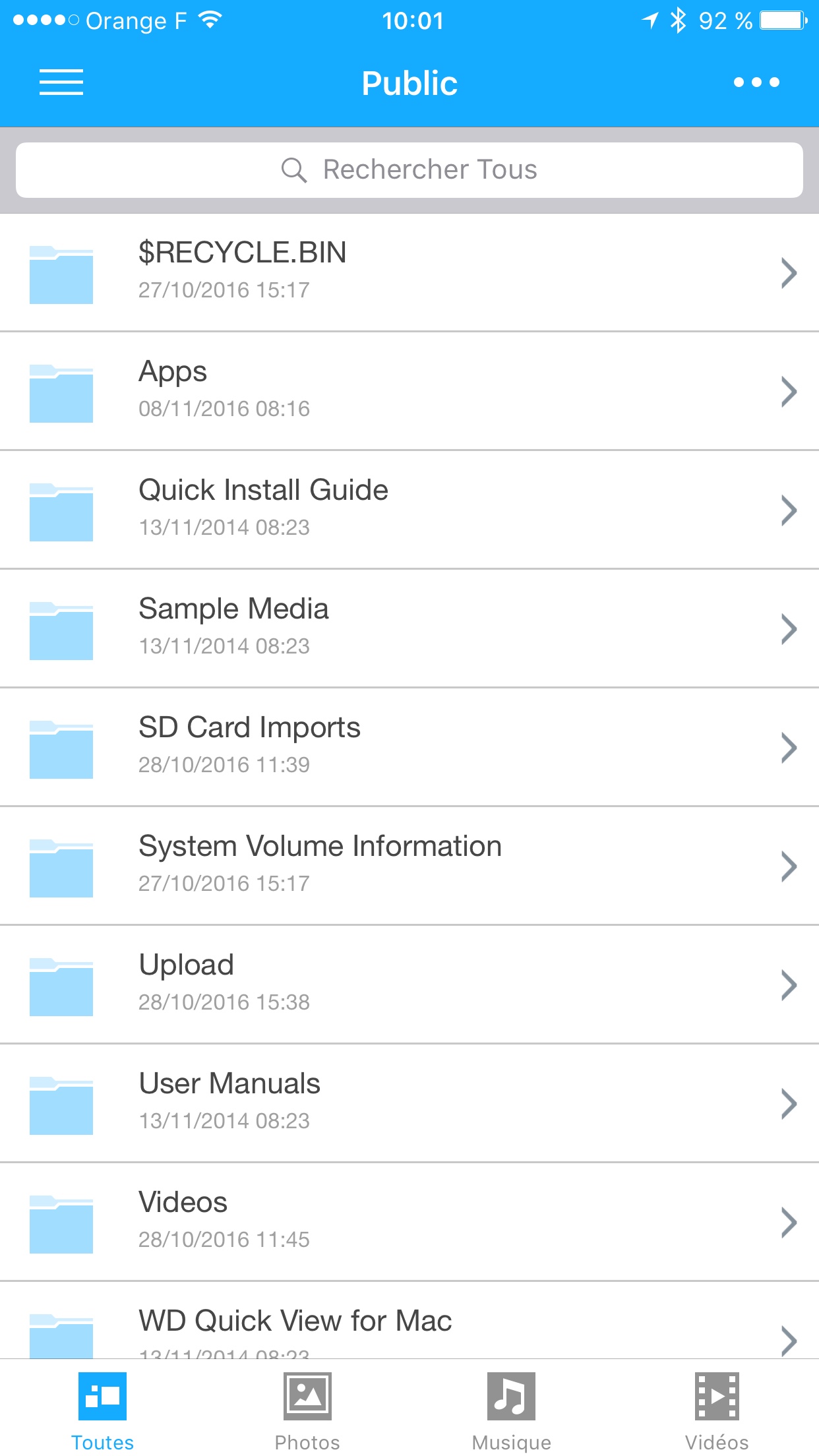Open the Quick Install Guide folder
This screenshot has height=1456, width=819.
coord(409,509)
